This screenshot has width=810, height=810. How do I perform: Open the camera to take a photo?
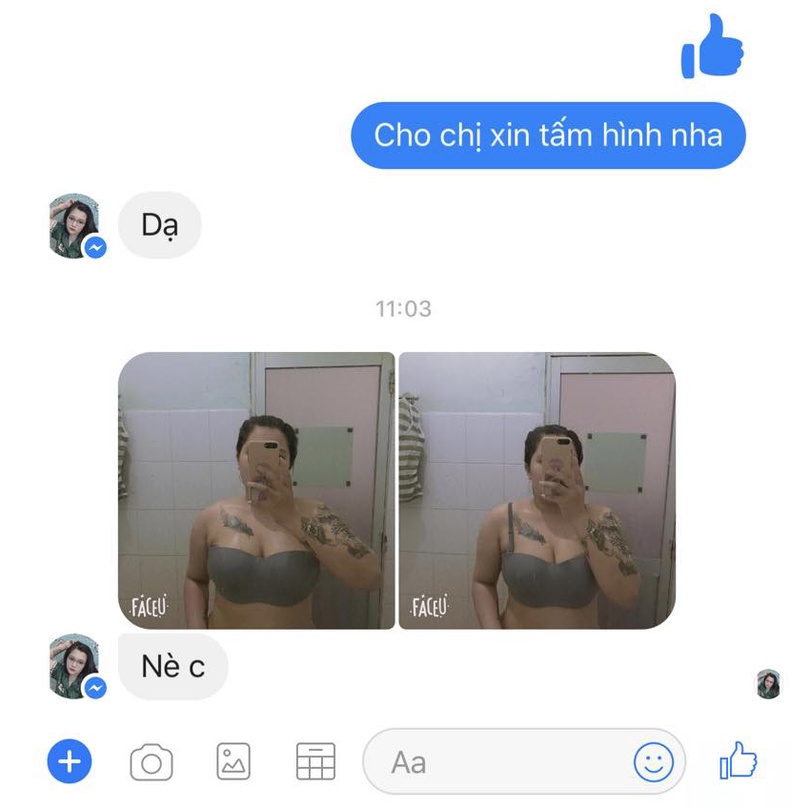(x=152, y=763)
